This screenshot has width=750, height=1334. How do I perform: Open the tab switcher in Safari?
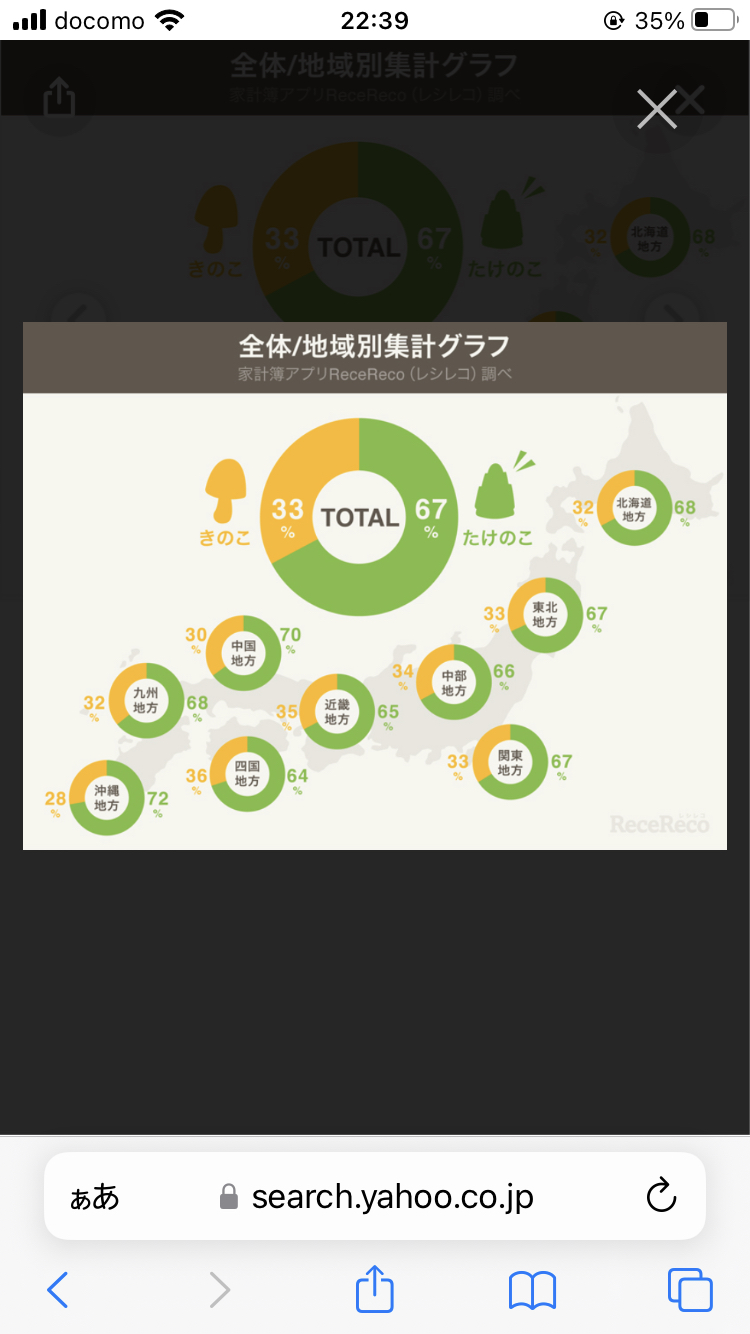click(x=688, y=1290)
